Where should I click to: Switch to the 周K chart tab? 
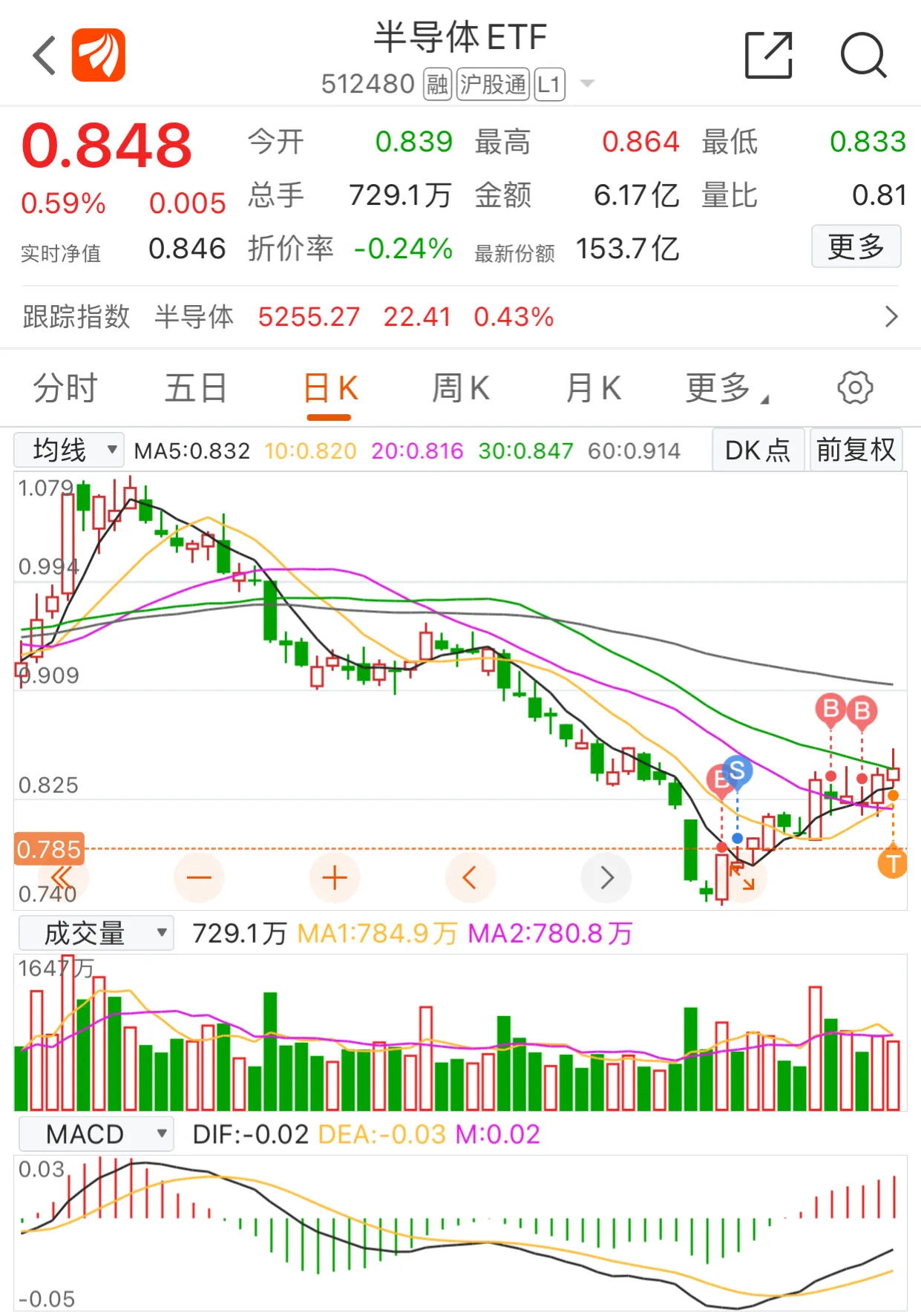tap(461, 388)
